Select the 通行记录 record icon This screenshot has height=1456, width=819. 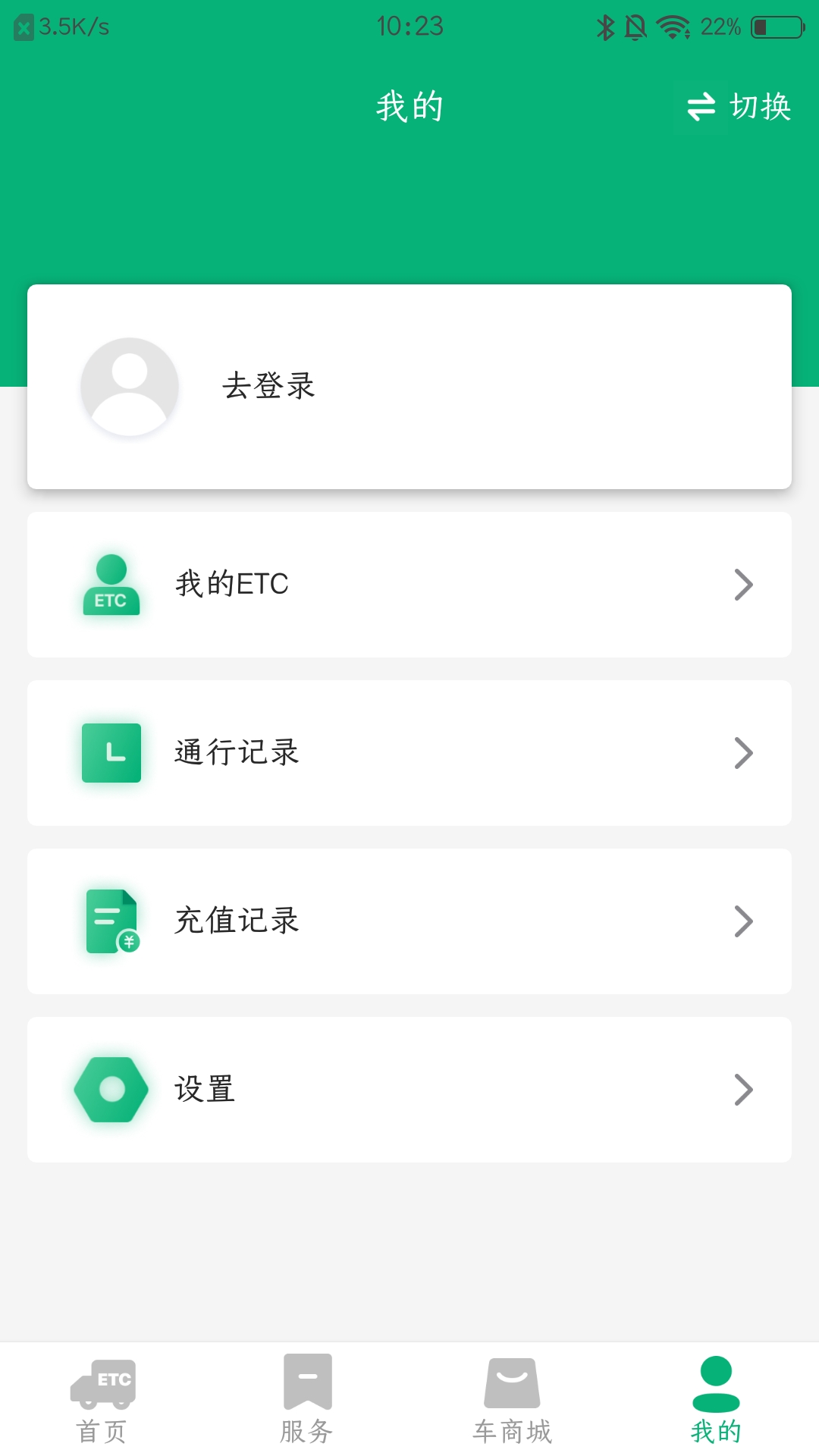(x=111, y=752)
